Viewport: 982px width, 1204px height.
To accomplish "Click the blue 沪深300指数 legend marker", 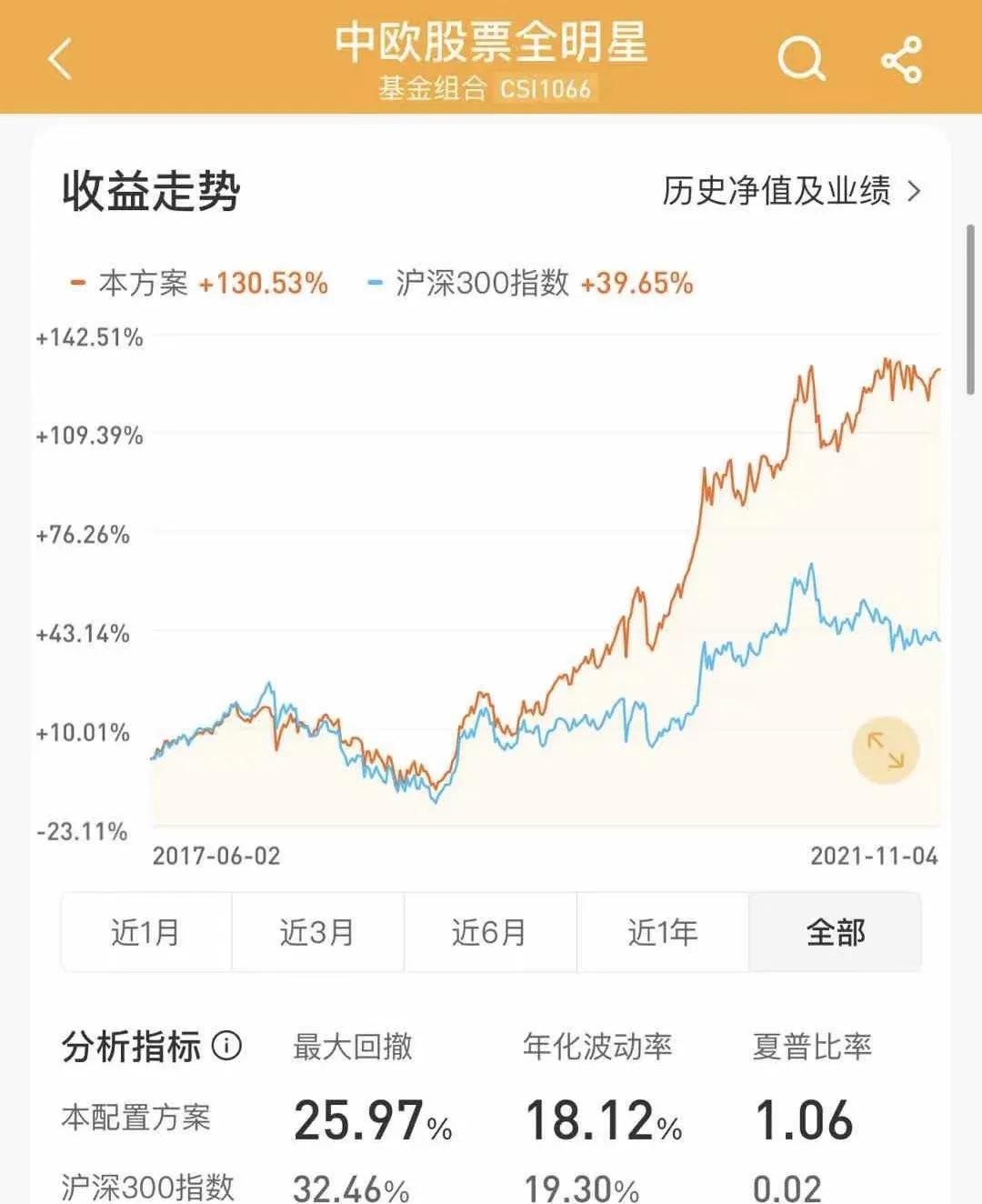I will tap(376, 283).
